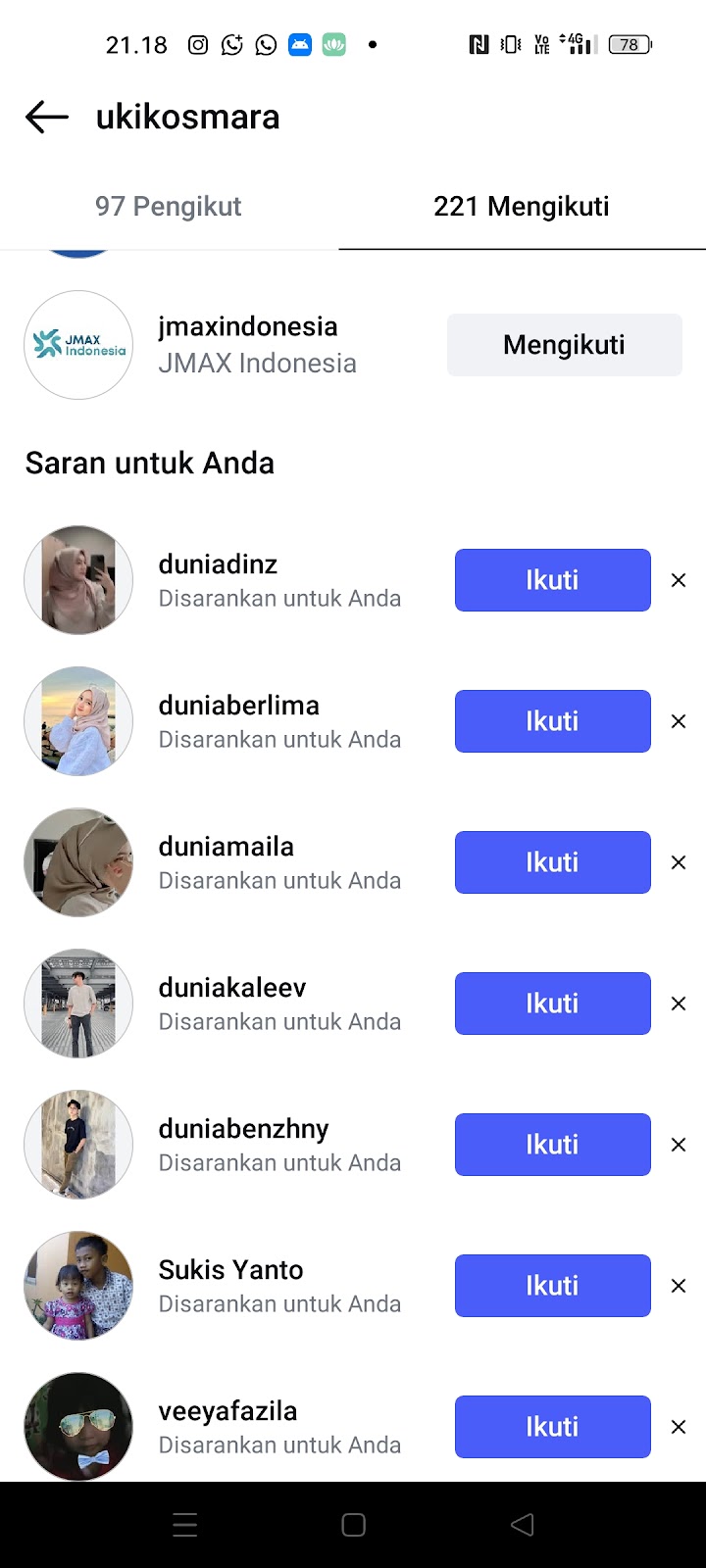Hit Ikuti for duniabenzhny
The height and width of the screenshot is (1568, 706).
[552, 1145]
